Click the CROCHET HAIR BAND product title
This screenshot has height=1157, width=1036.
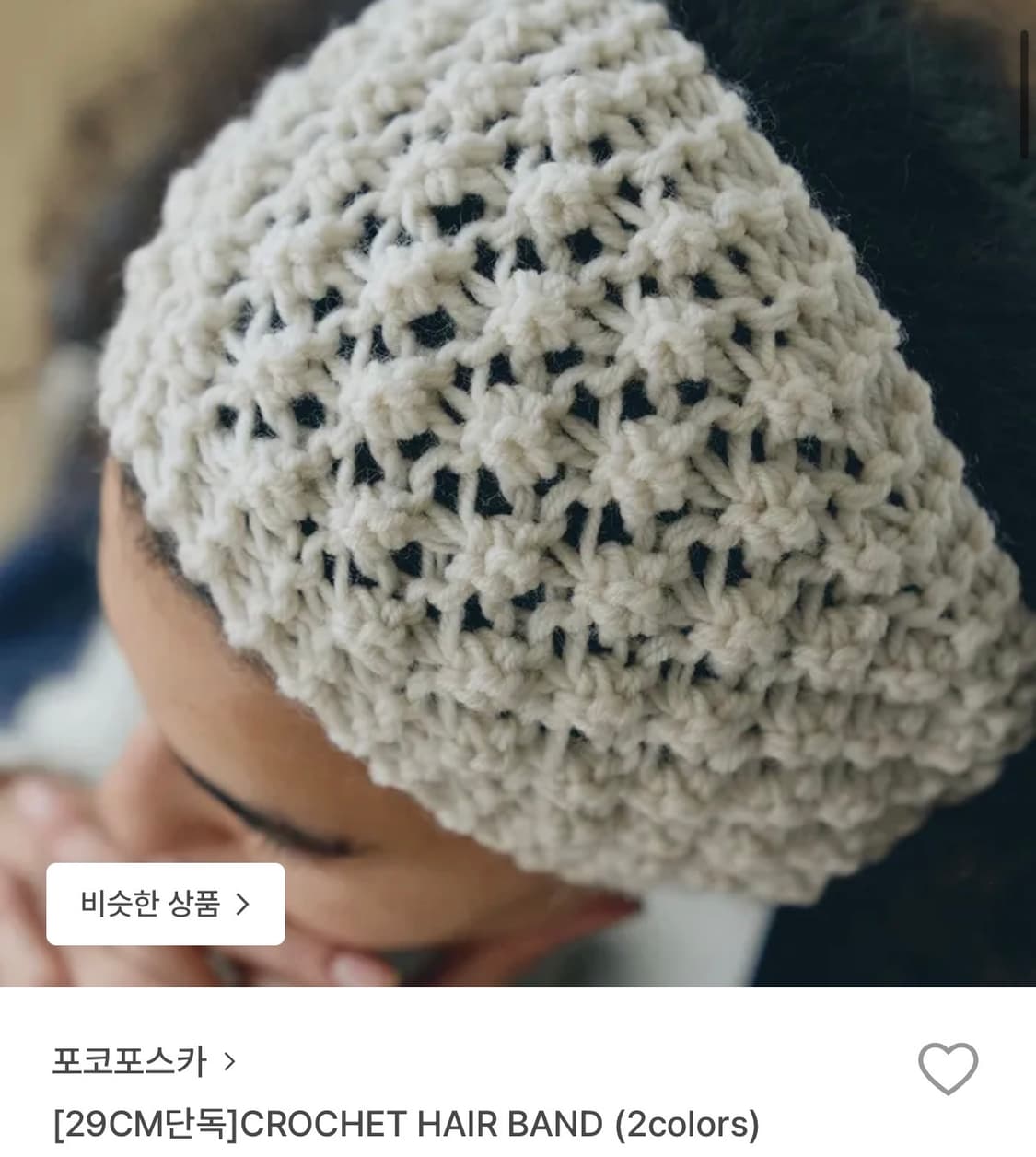coord(405,1123)
